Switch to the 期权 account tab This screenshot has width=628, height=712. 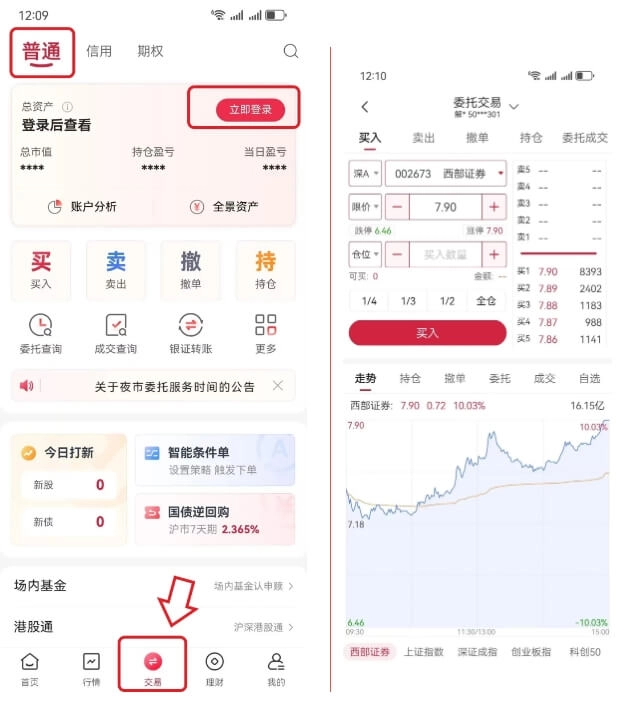[x=150, y=51]
